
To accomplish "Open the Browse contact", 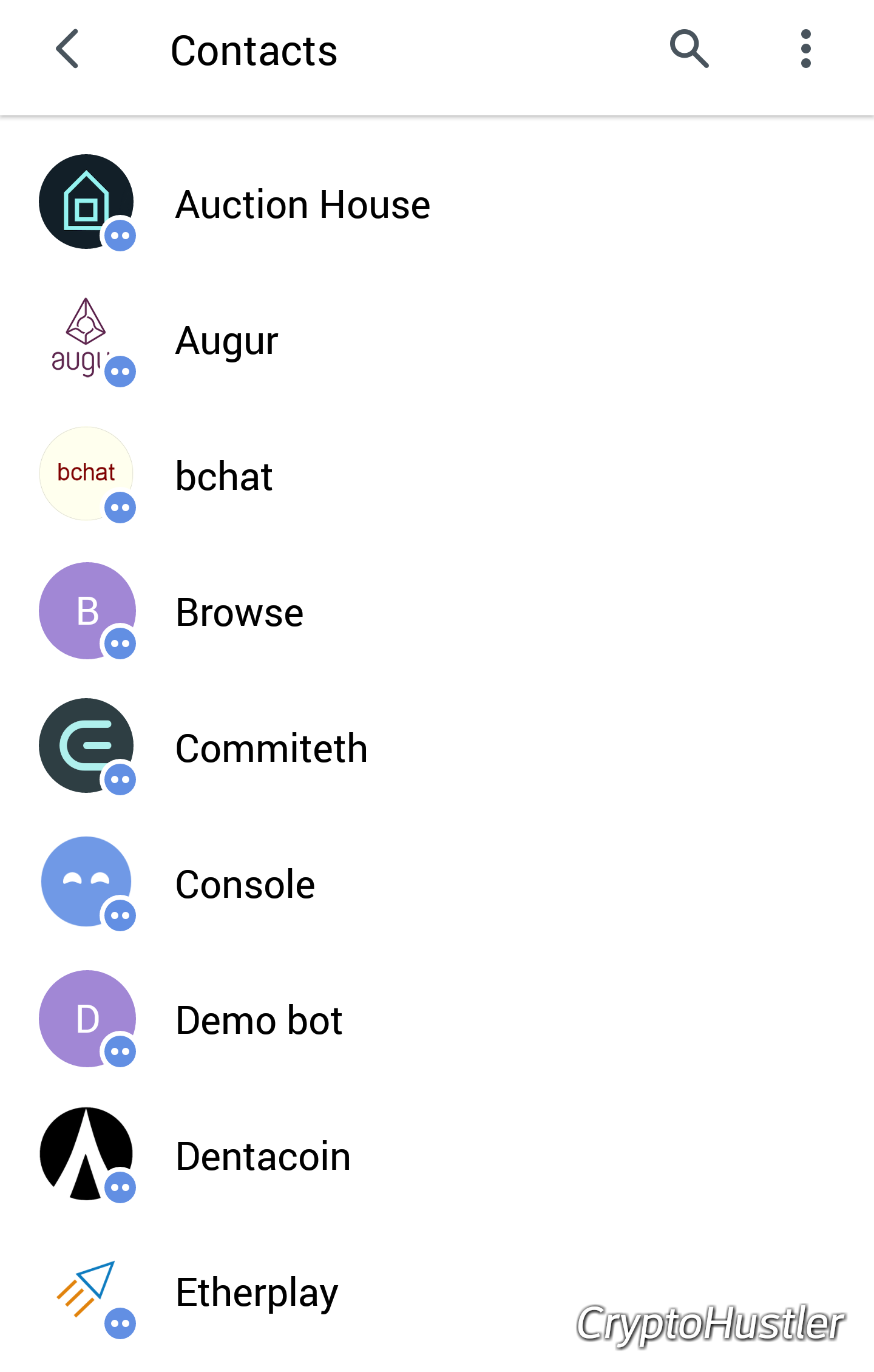I will 239,612.
